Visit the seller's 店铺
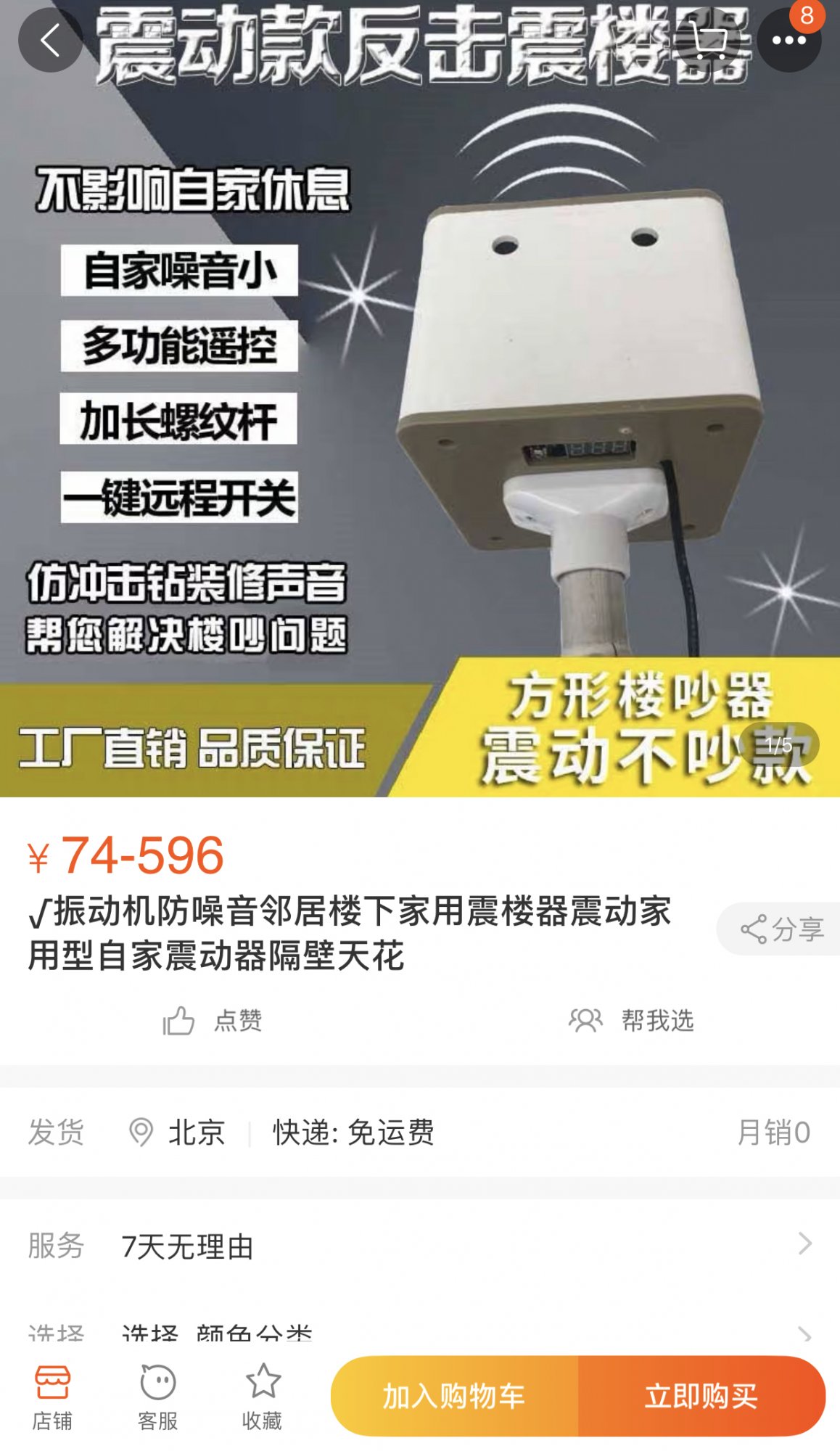The width and height of the screenshot is (840, 1451). coord(52,1397)
